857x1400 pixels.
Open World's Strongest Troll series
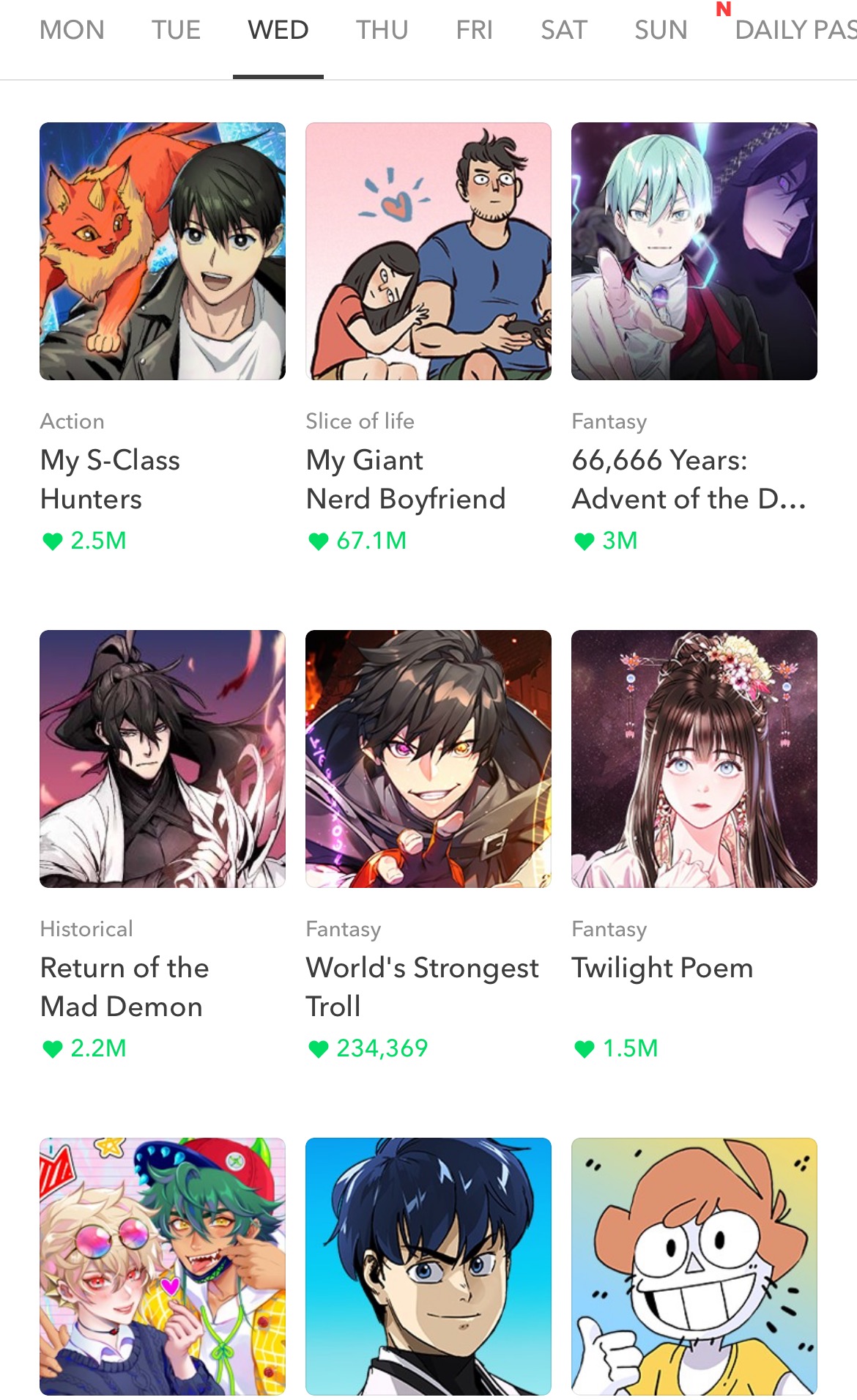pos(428,759)
